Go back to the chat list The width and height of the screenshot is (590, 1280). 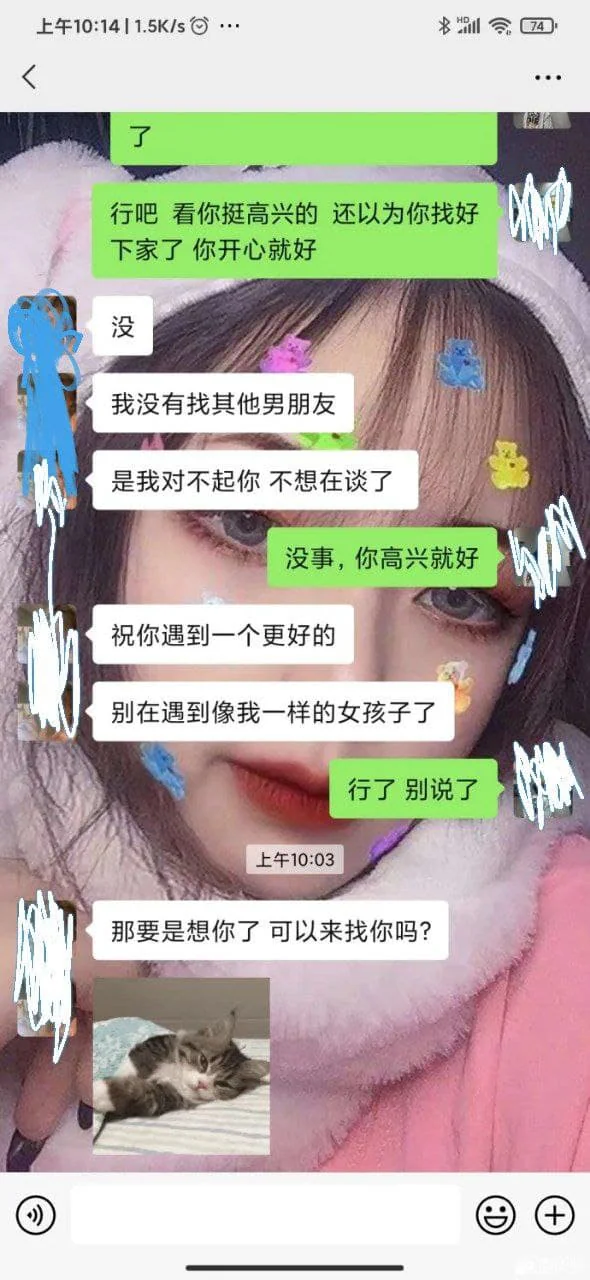pyautogui.click(x=29, y=76)
